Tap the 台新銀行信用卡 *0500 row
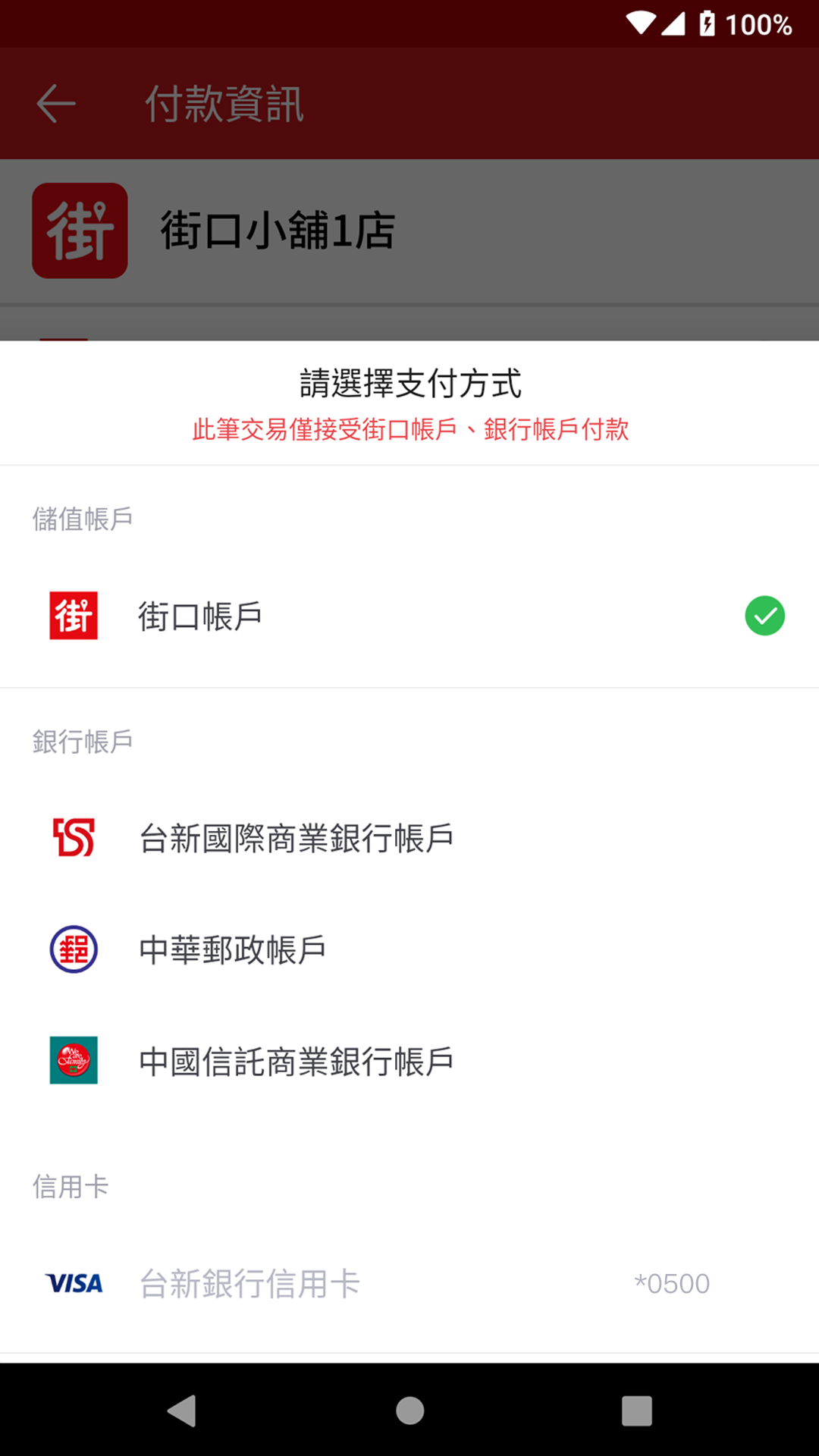Viewport: 819px width, 1456px height. click(x=409, y=1283)
